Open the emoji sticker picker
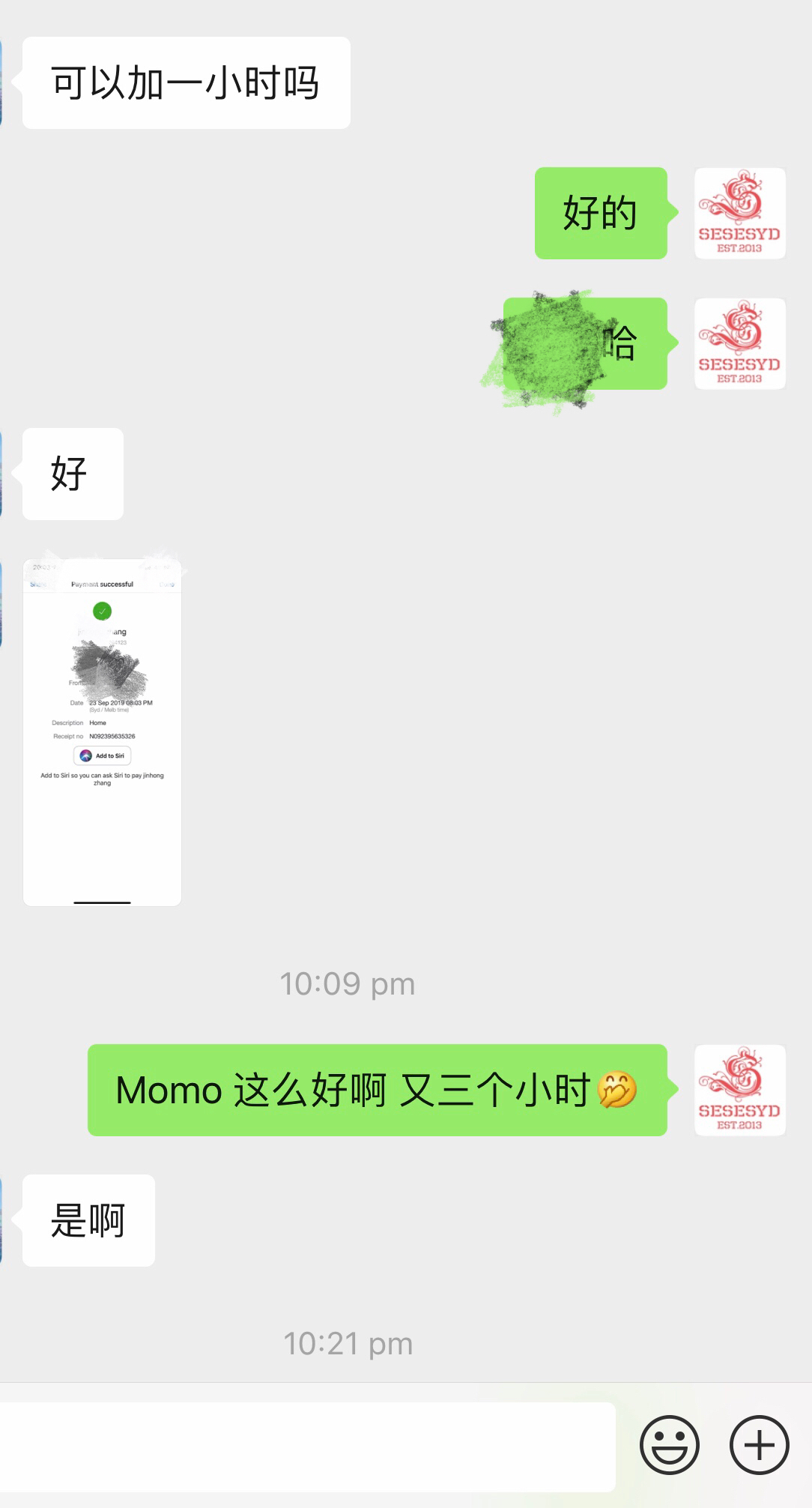The height and width of the screenshot is (1508, 812). (x=669, y=1444)
